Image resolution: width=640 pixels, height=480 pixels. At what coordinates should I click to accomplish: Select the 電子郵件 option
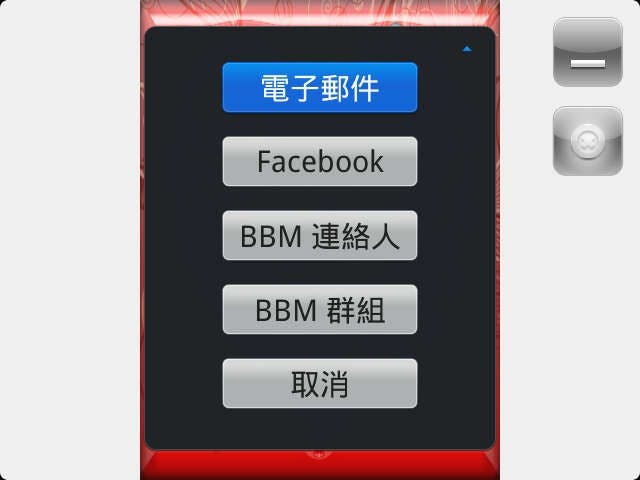[x=319, y=88]
